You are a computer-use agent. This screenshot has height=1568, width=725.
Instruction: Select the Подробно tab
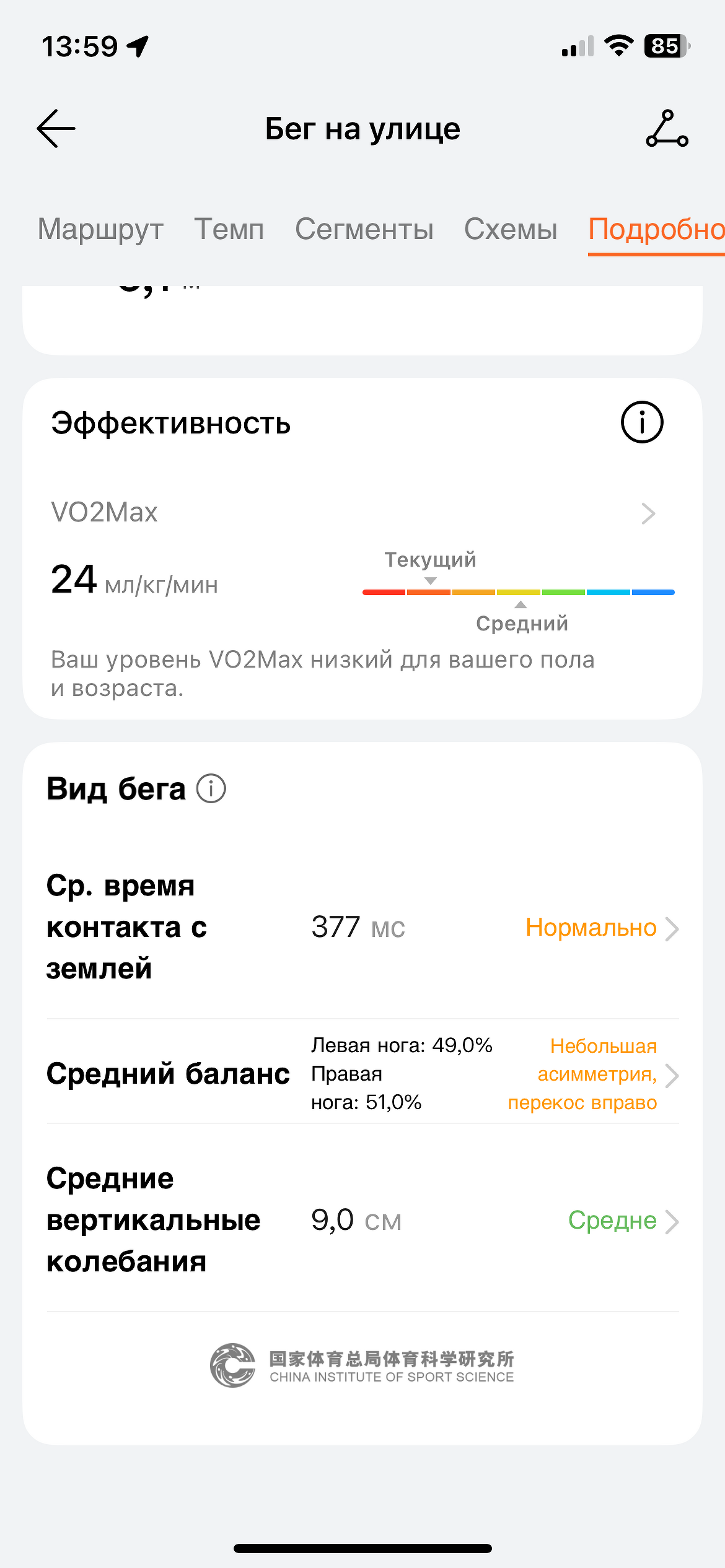click(x=656, y=229)
